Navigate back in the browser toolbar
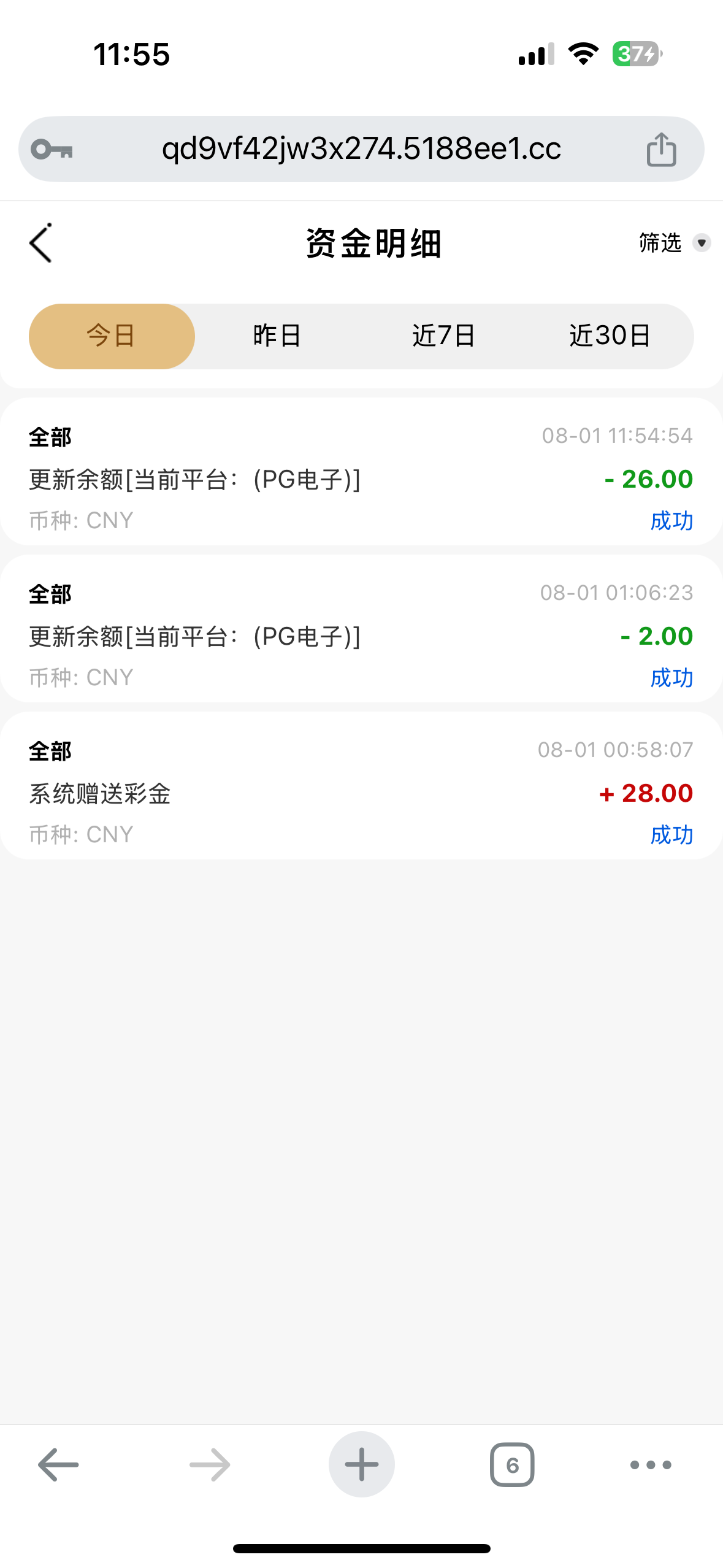Viewport: 723px width, 1568px height. [58, 1464]
